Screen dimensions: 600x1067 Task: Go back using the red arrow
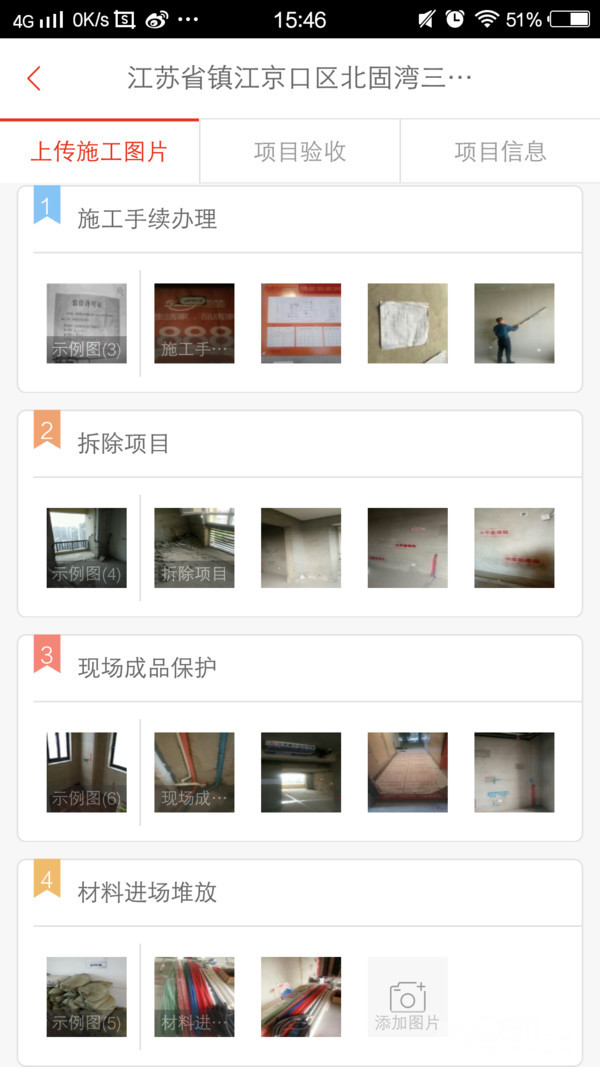point(34,79)
